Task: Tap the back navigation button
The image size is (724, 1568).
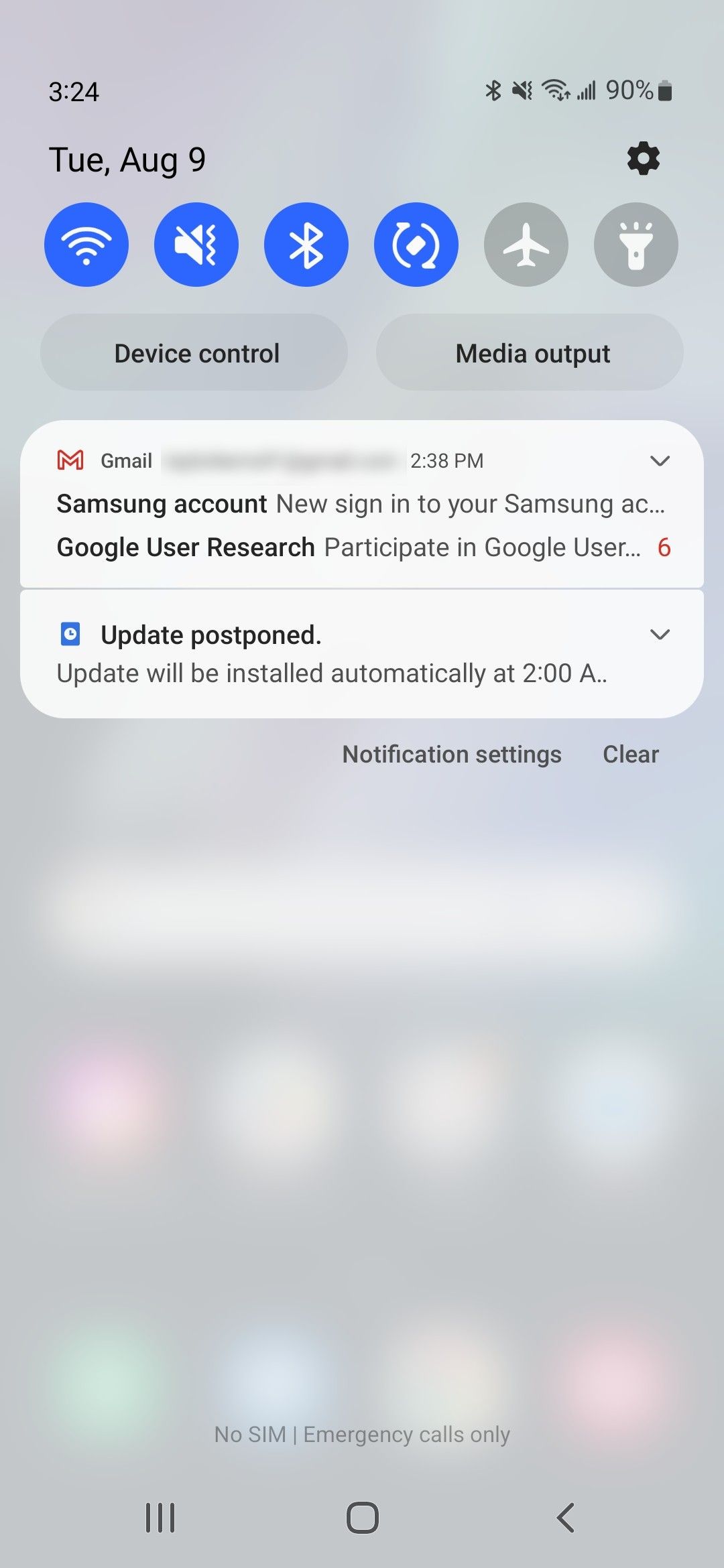Action: (565, 1518)
